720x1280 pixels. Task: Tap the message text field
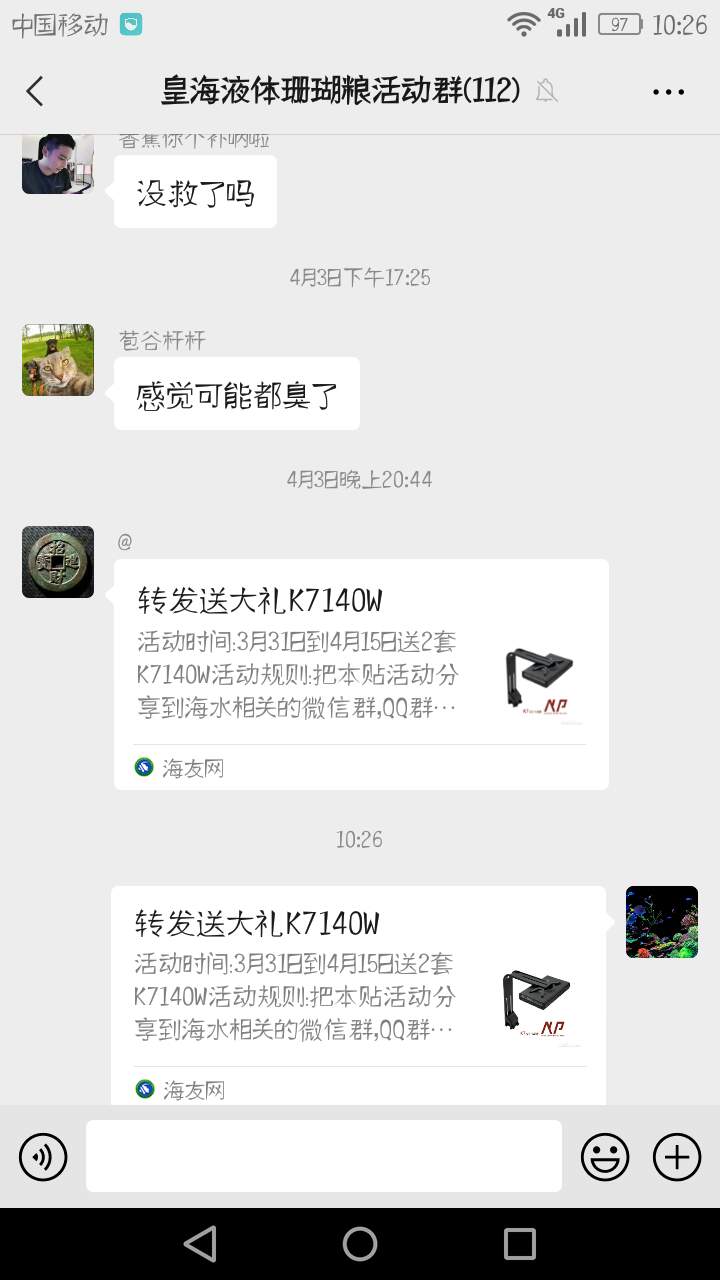[x=323, y=1156]
